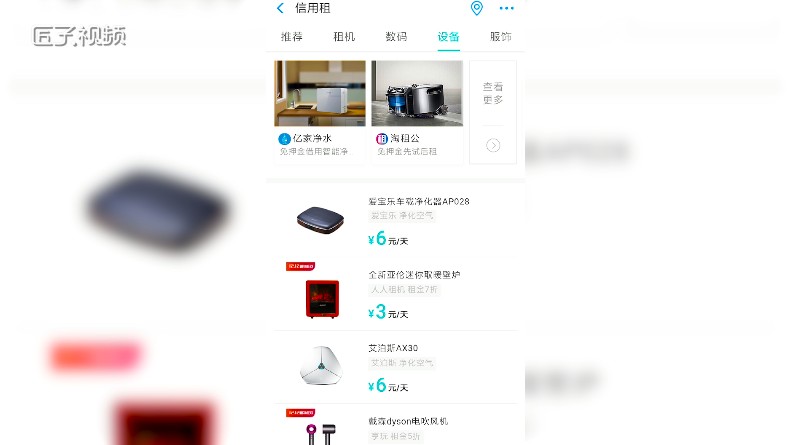Screen dimensions: 799x445
Task: Open the 艾泊斯AX30 purifier listing
Action: 395,367
